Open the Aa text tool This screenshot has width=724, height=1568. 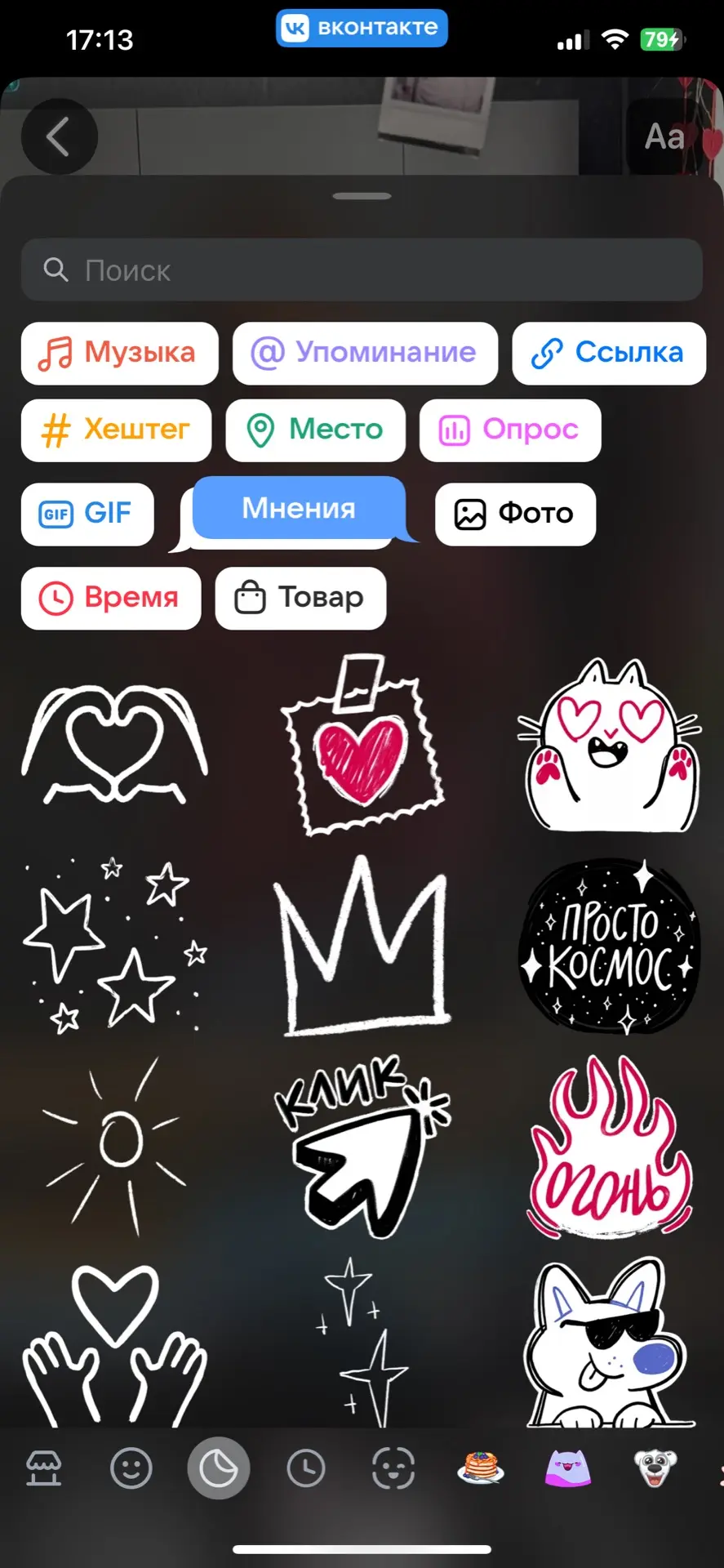pyautogui.click(x=664, y=136)
